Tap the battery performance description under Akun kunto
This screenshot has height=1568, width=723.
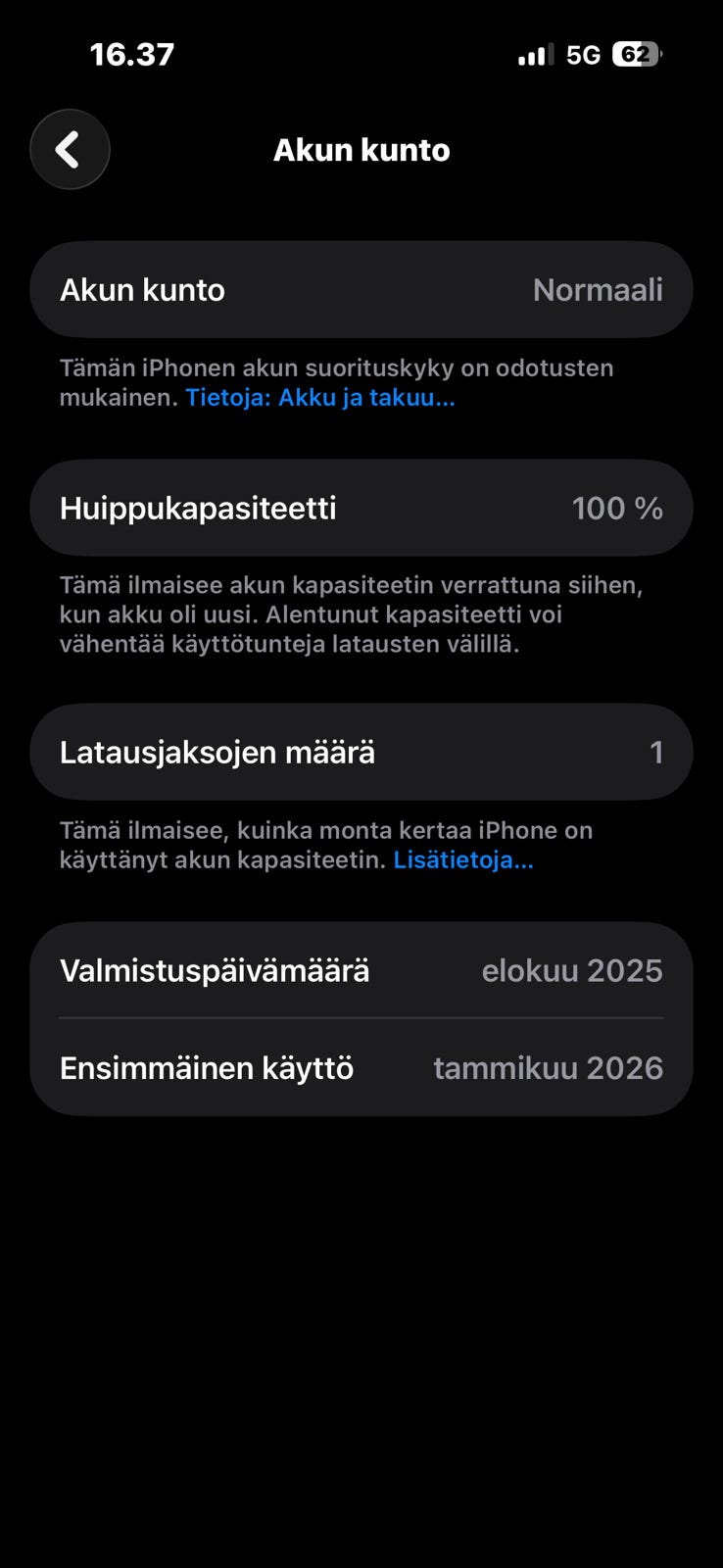(336, 382)
